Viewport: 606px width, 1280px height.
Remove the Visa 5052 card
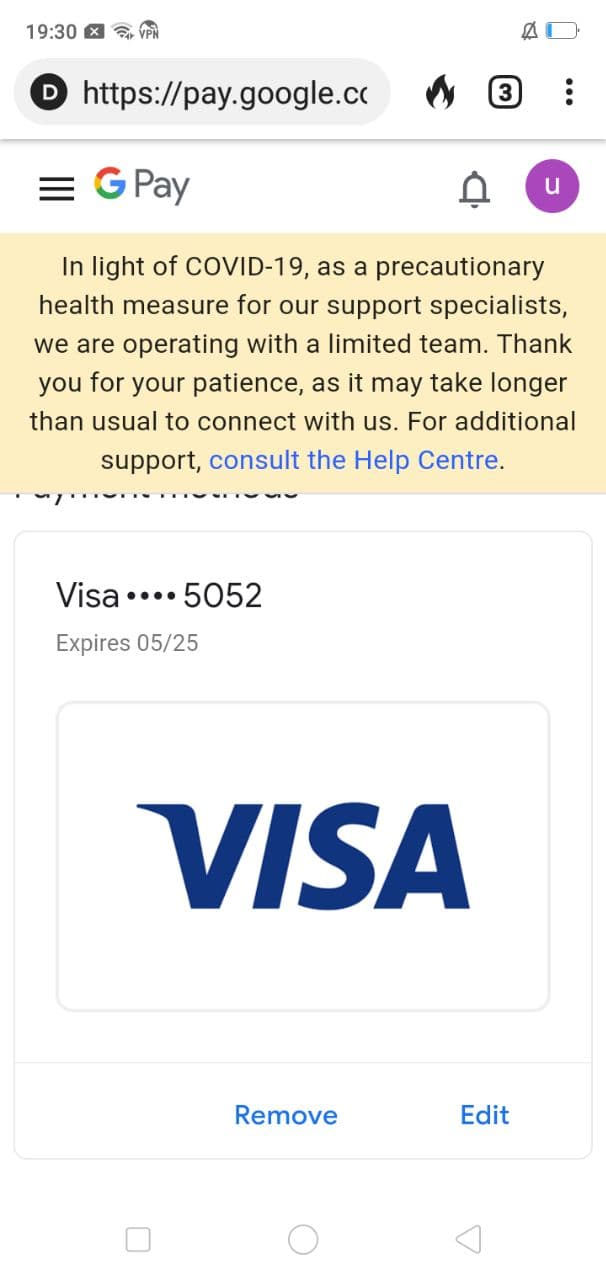click(x=286, y=1115)
